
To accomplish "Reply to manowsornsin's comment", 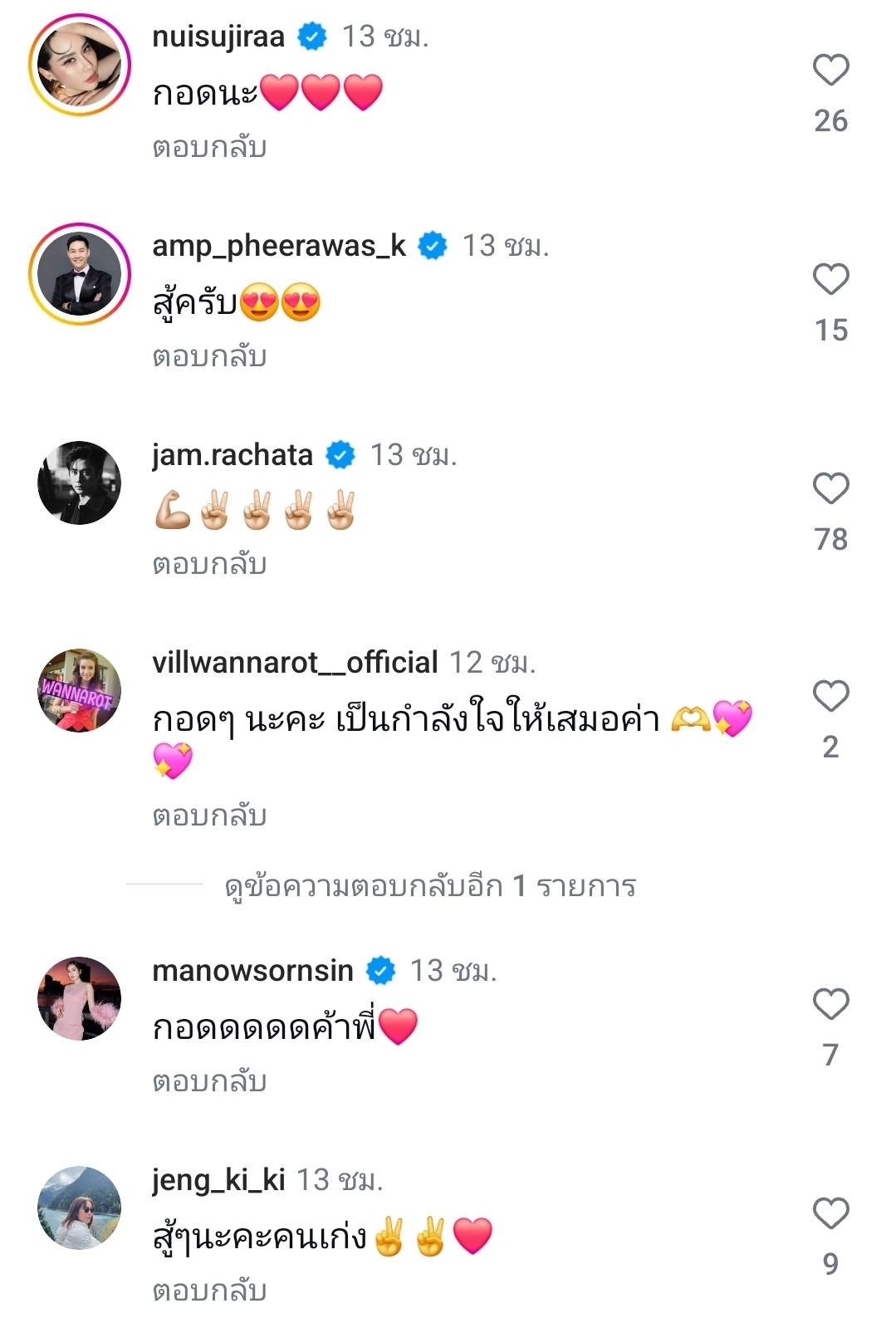I will click(x=209, y=1082).
